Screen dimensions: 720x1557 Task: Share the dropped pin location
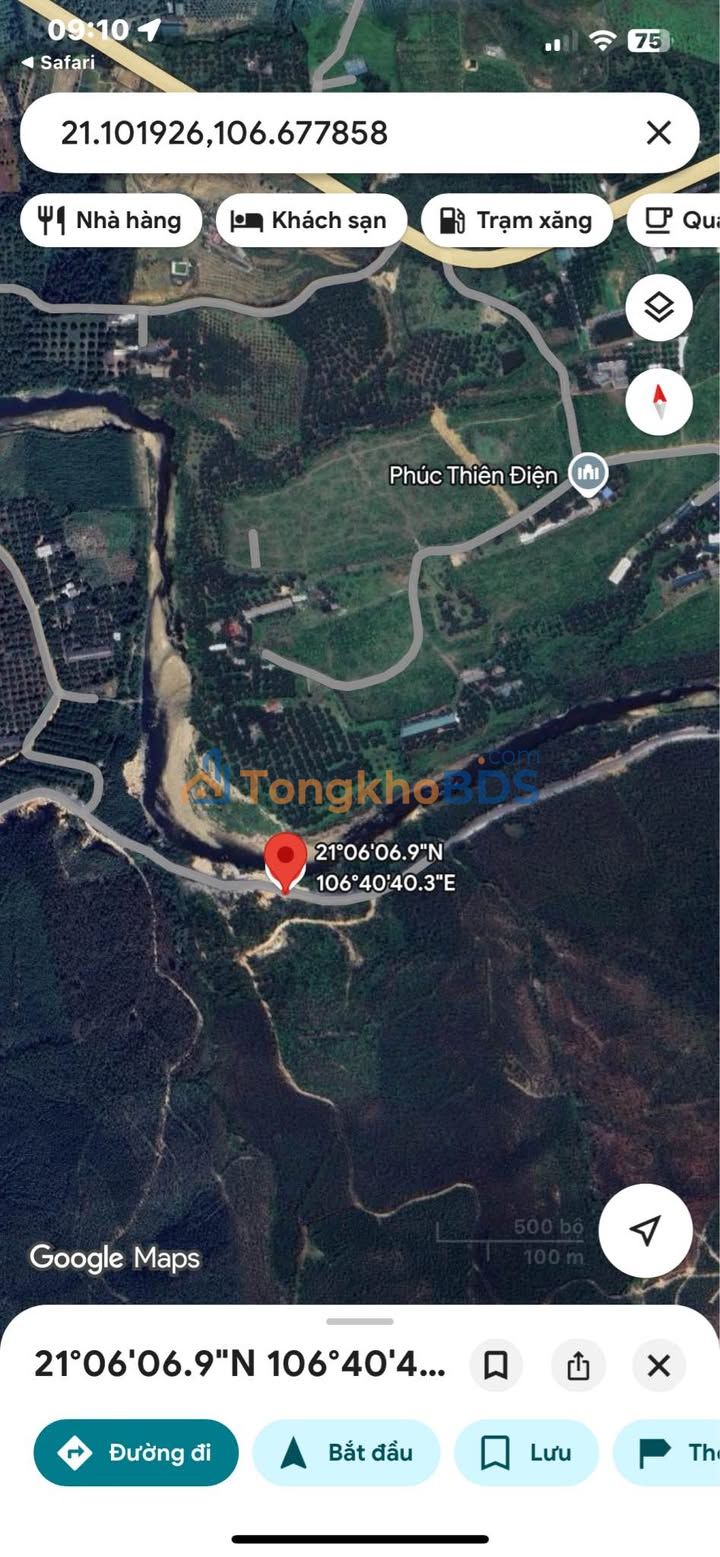tap(577, 1365)
